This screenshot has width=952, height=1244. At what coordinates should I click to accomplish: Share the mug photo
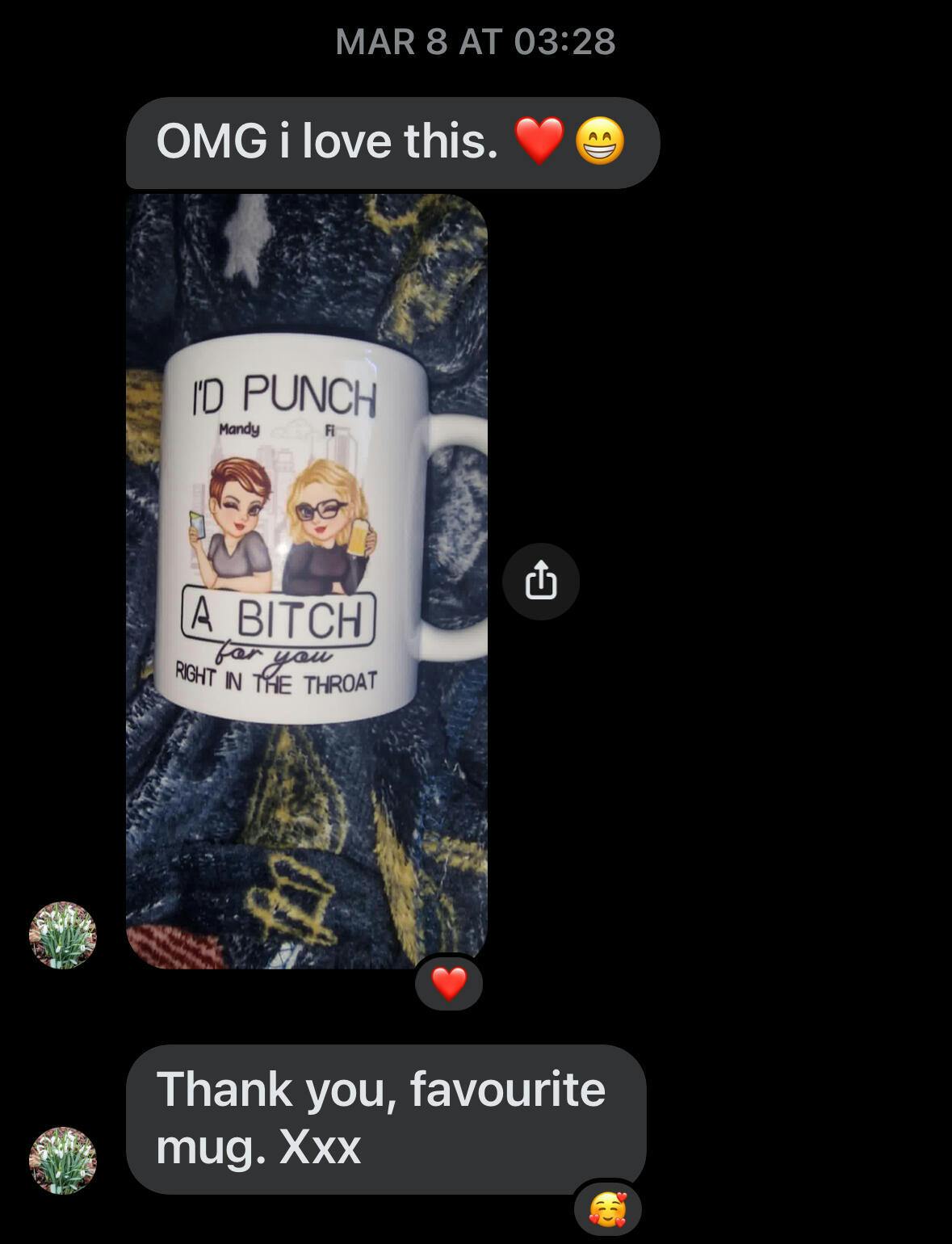pos(540,582)
